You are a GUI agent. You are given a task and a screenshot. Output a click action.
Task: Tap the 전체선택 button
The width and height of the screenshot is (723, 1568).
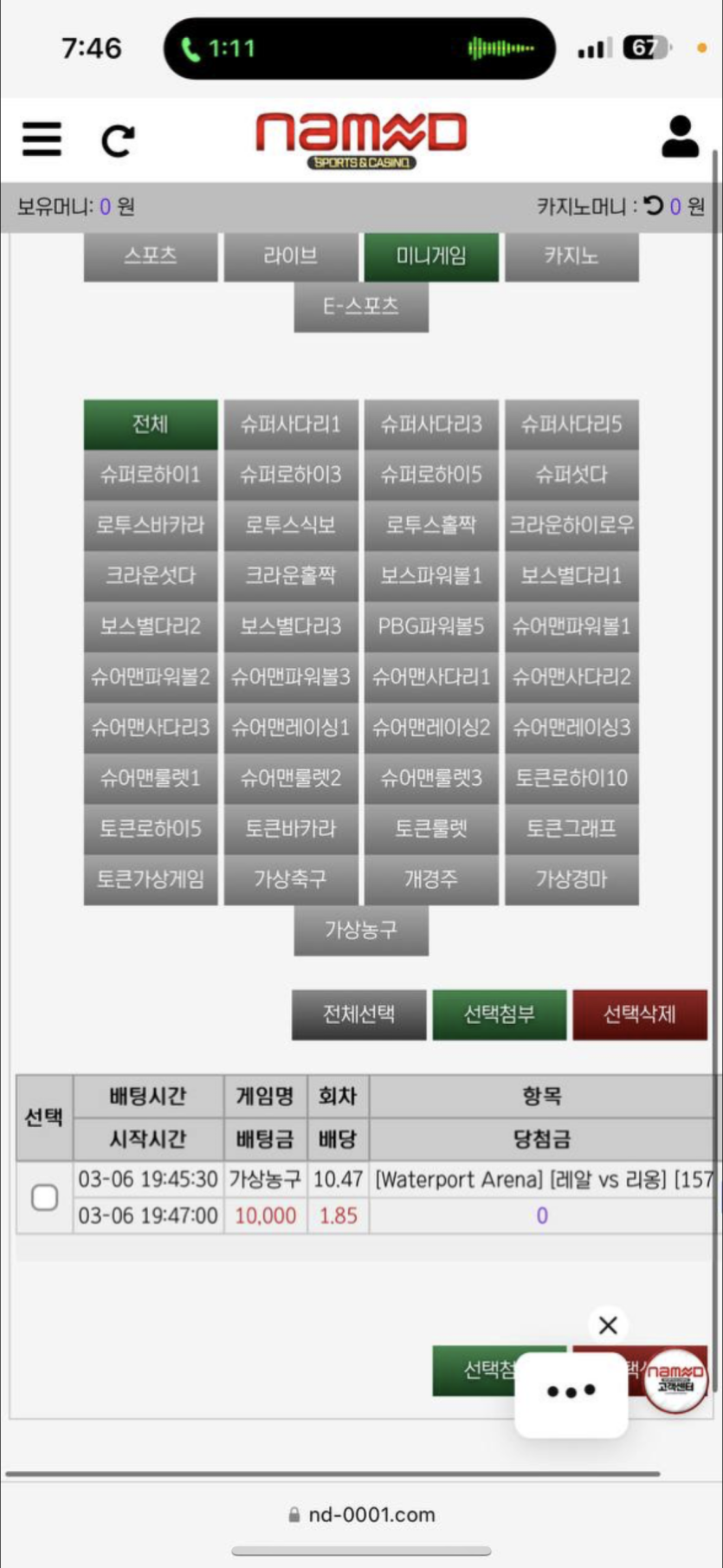(x=358, y=1014)
